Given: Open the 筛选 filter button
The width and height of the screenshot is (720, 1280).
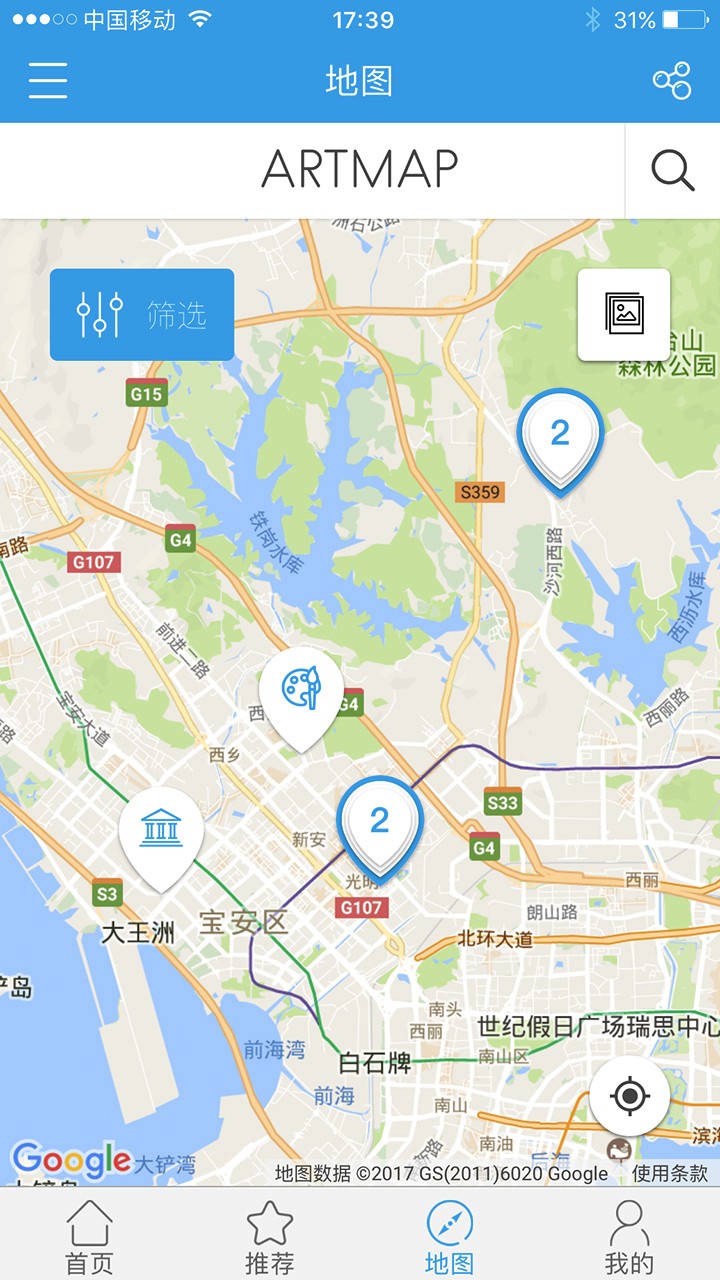Looking at the screenshot, I should click(x=142, y=315).
